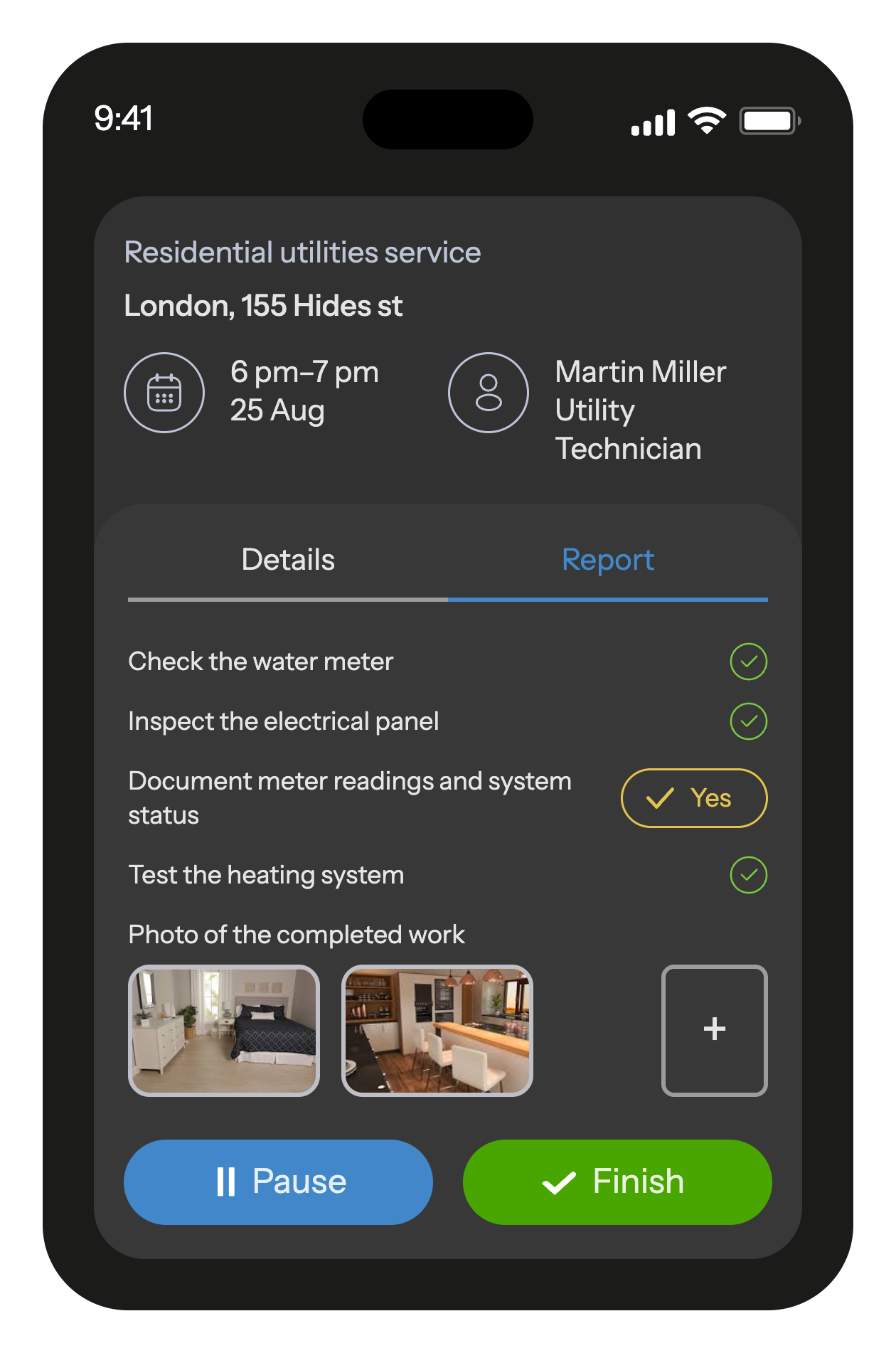Screen dimensions: 896x1353
Task: Add another photo of completed work
Action: tap(714, 1030)
